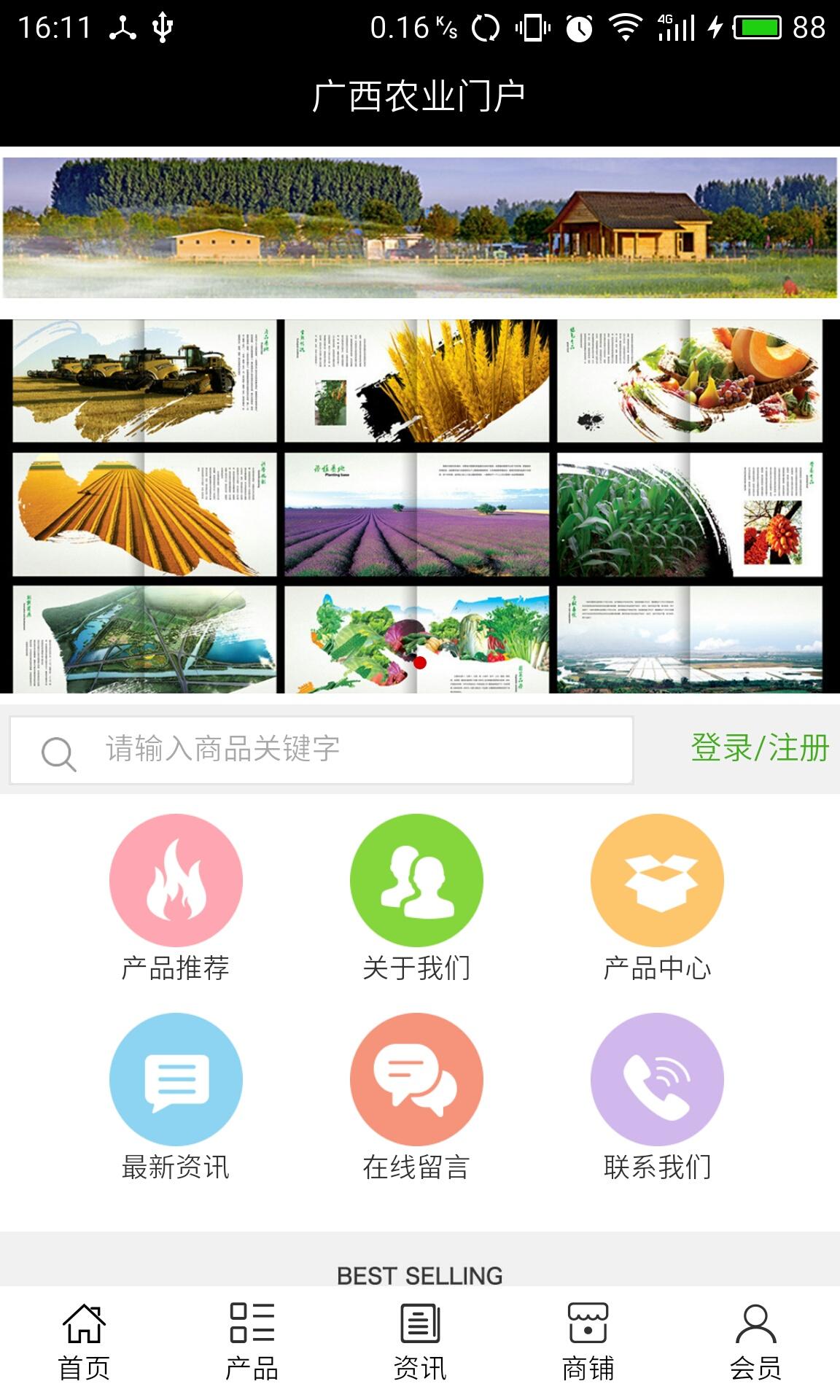
Task: Select 关于我们 people icon
Action: tap(419, 880)
